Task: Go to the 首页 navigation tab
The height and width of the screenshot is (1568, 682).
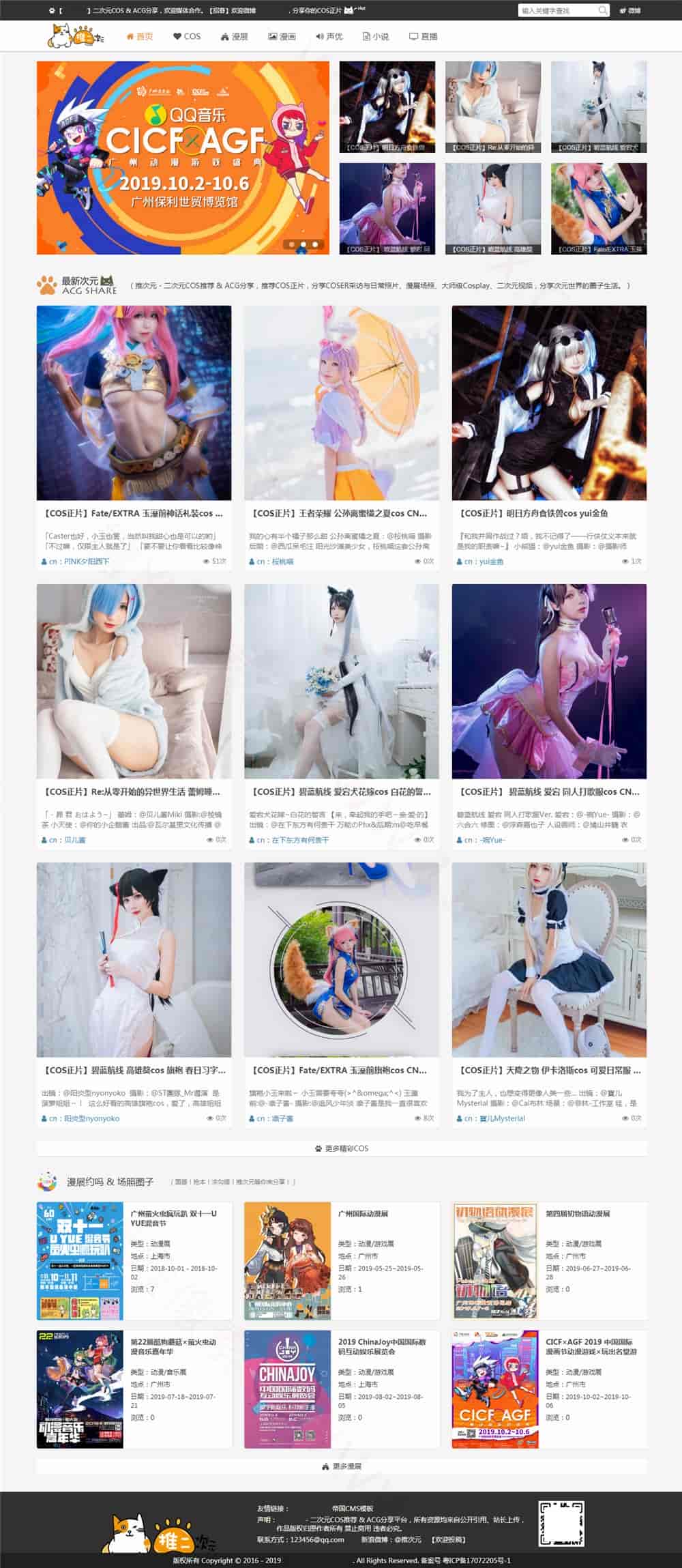Action: point(140,36)
